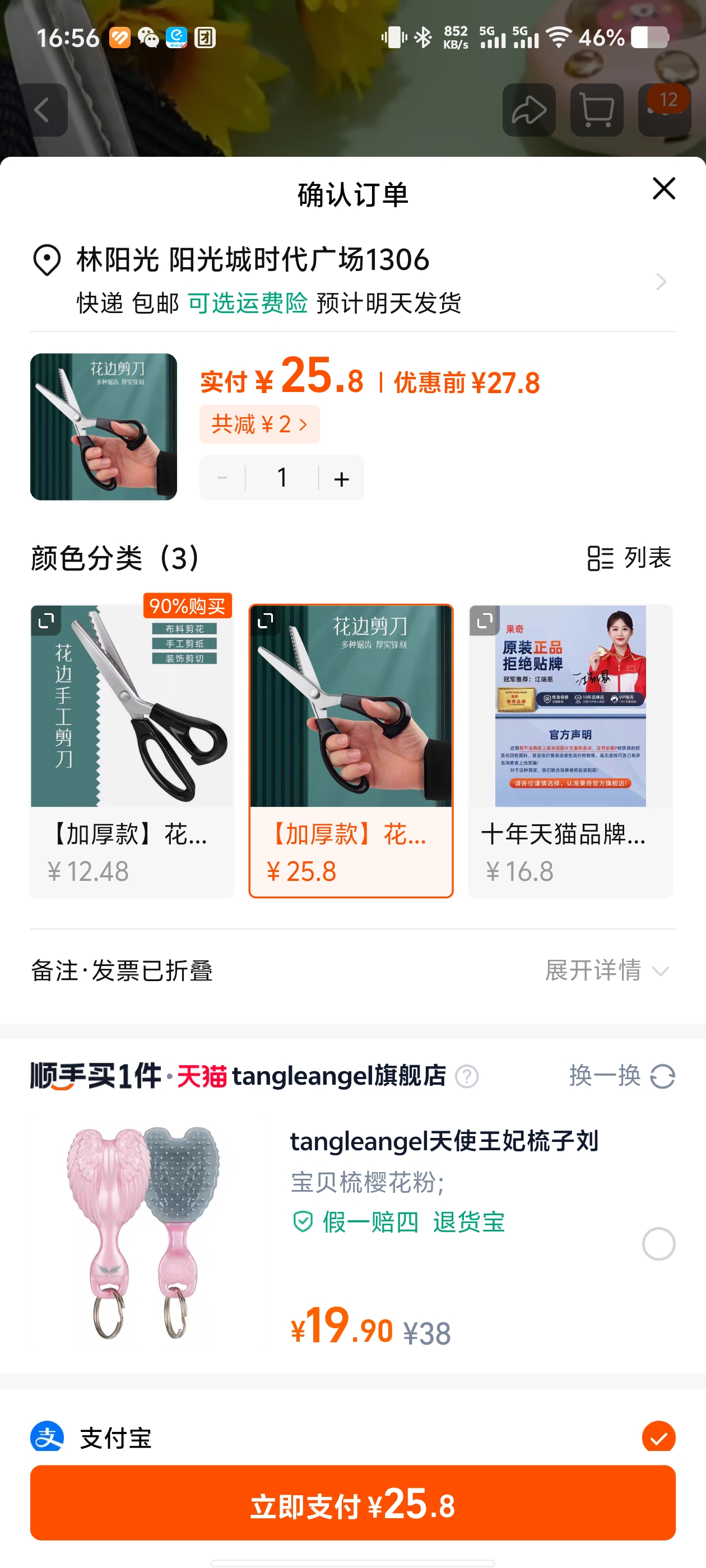Image resolution: width=706 pixels, height=1568 pixels.
Task: Increase quantity with the plus button
Action: tap(341, 478)
